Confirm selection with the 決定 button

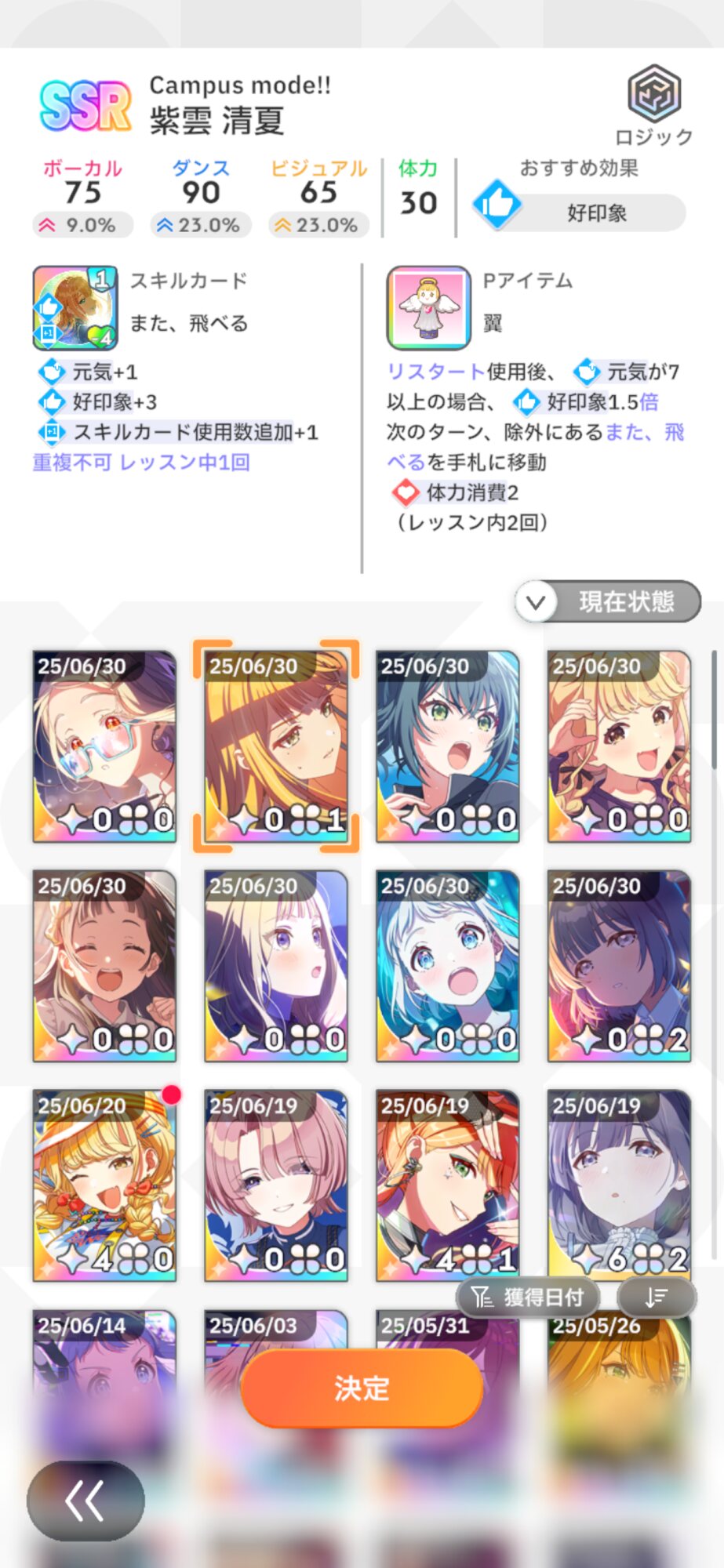point(361,1388)
